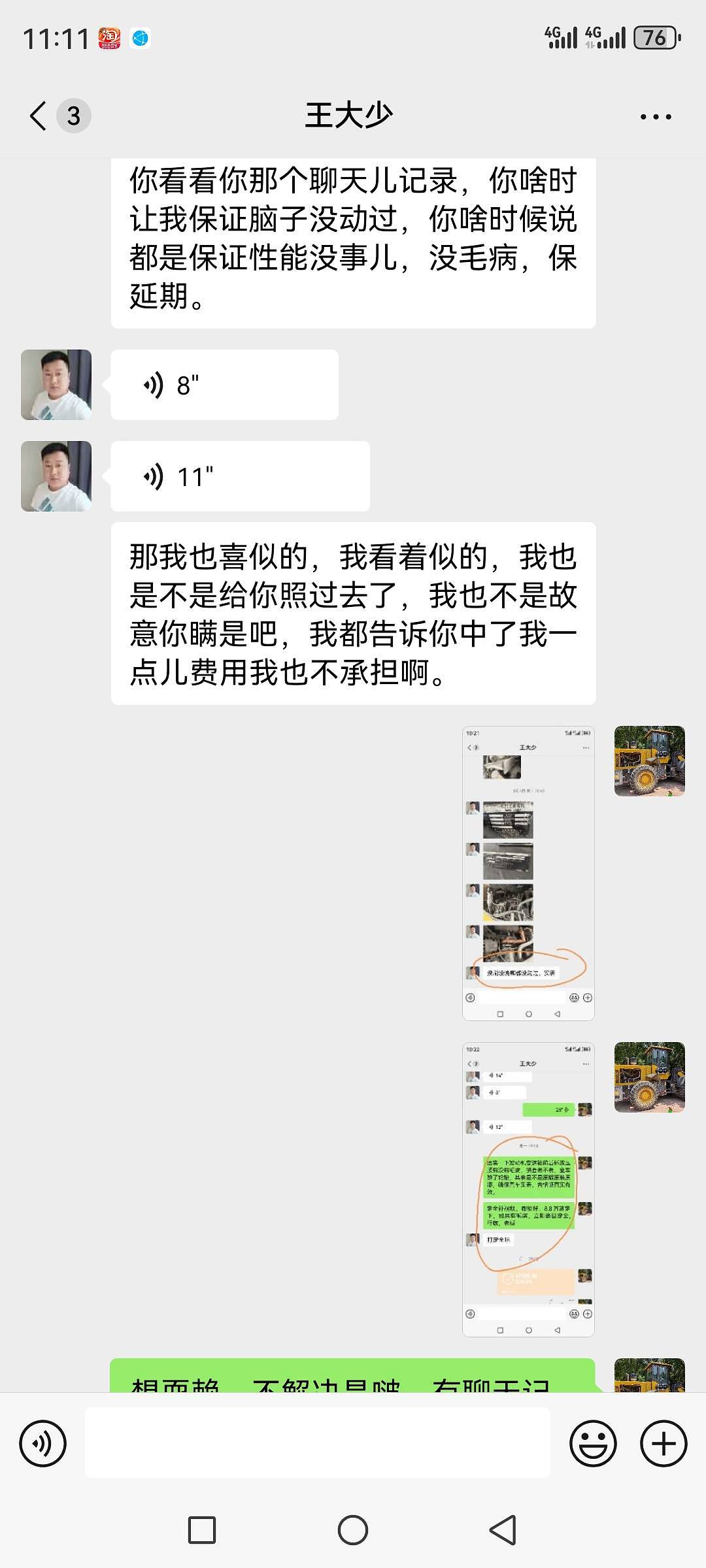Tap the system home button
The image size is (706, 1568).
[x=353, y=1529]
